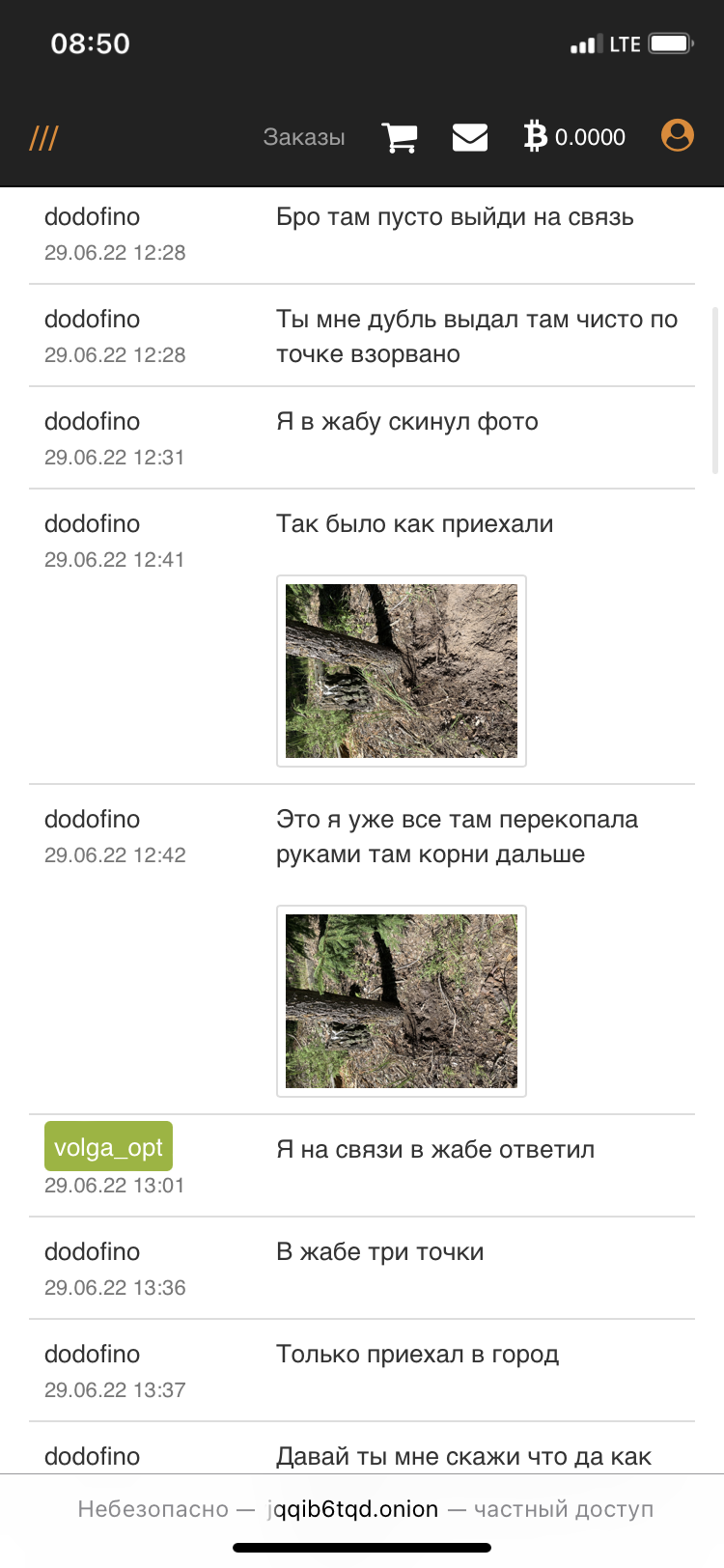724x1568 pixels.
Task: Open the messages envelope
Action: tap(470, 137)
